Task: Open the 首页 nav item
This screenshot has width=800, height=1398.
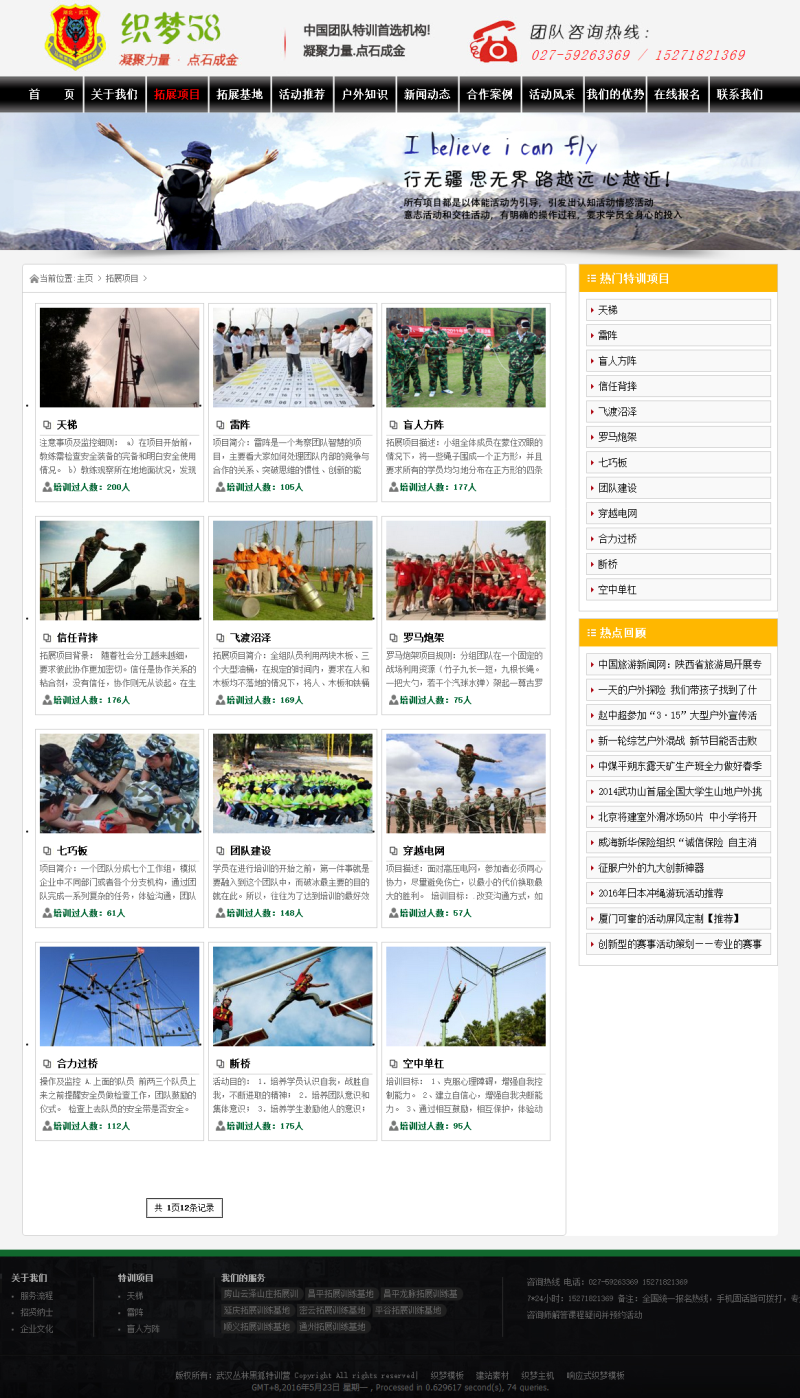Action: pyautogui.click(x=51, y=94)
